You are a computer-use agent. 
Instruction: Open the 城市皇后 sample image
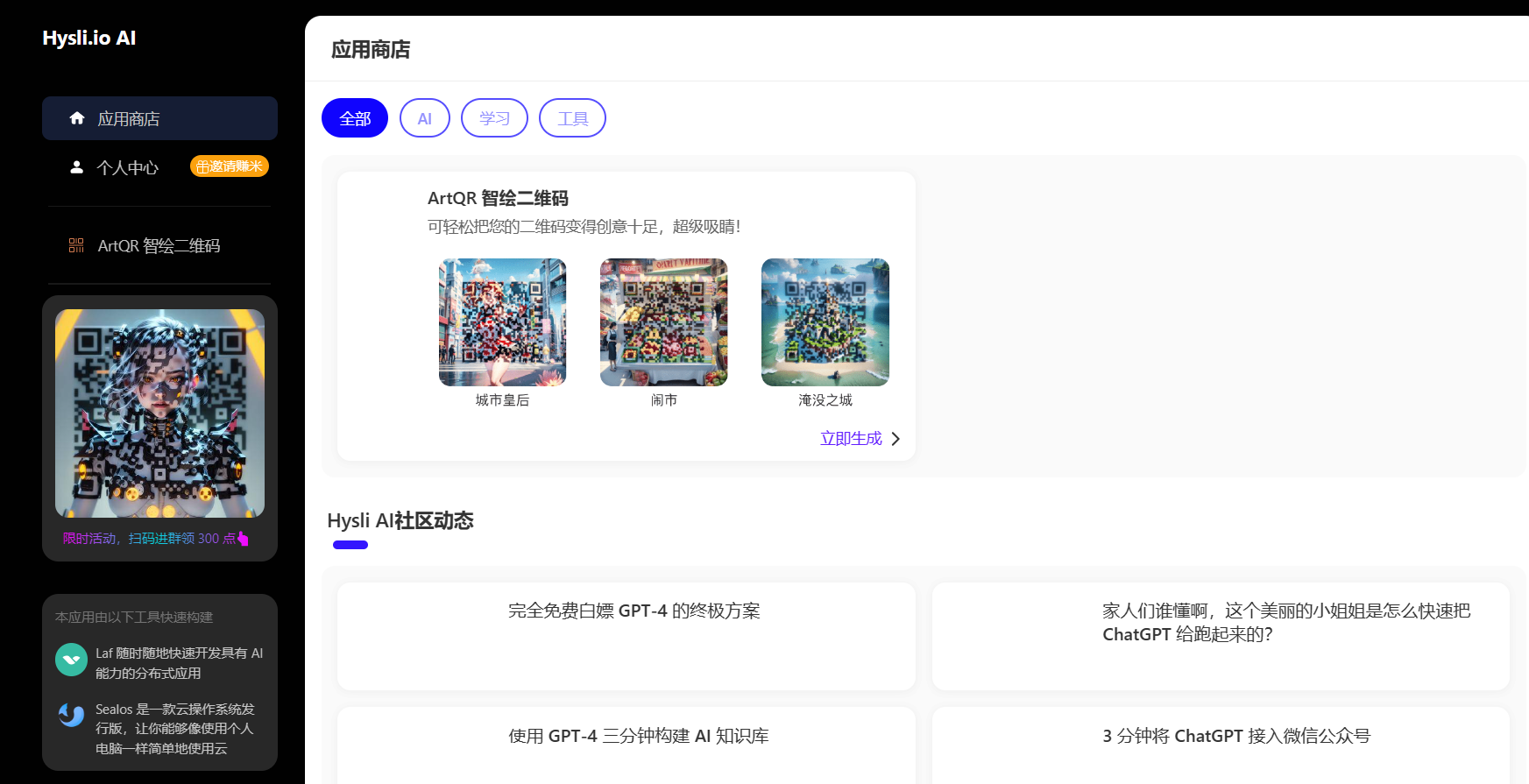tap(502, 322)
